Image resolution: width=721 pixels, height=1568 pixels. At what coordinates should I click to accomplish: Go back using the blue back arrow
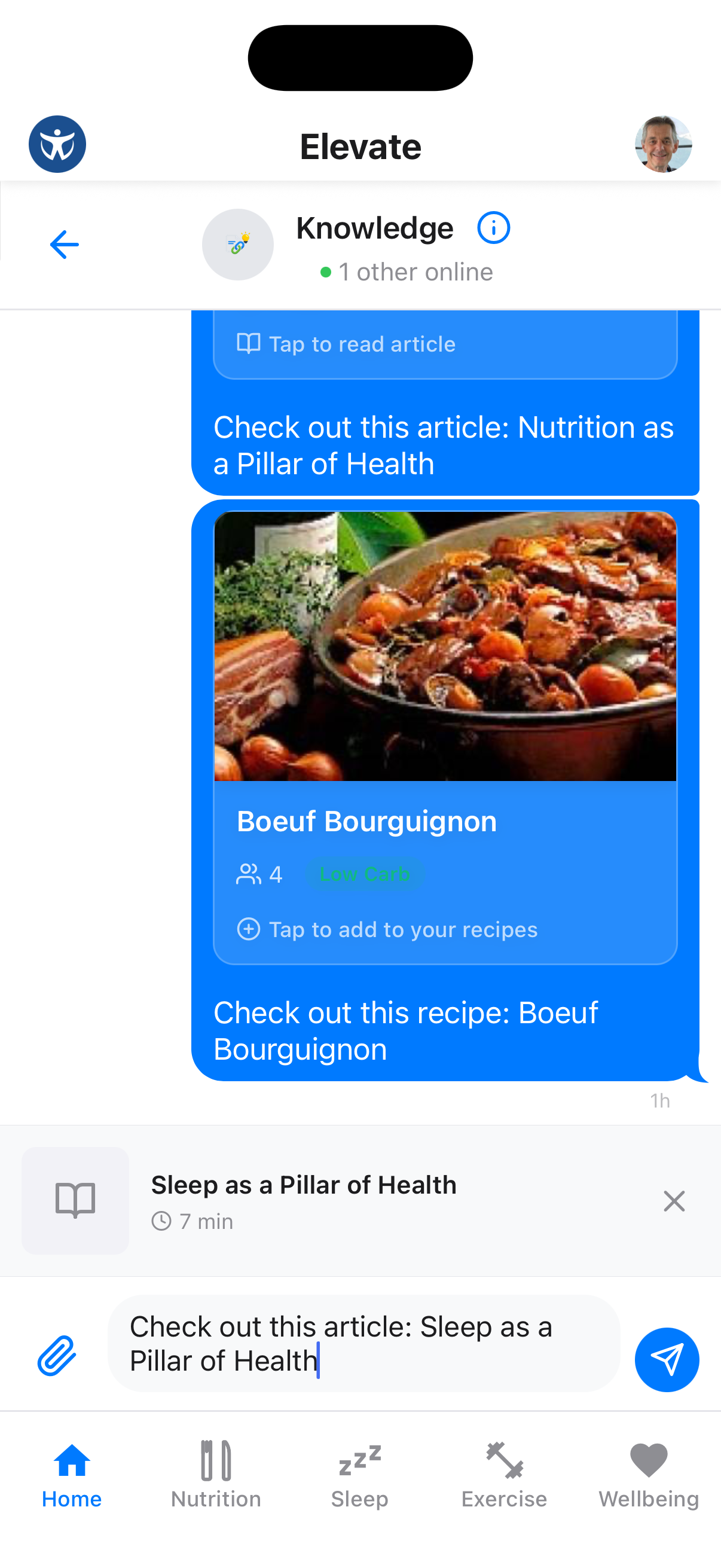click(63, 244)
